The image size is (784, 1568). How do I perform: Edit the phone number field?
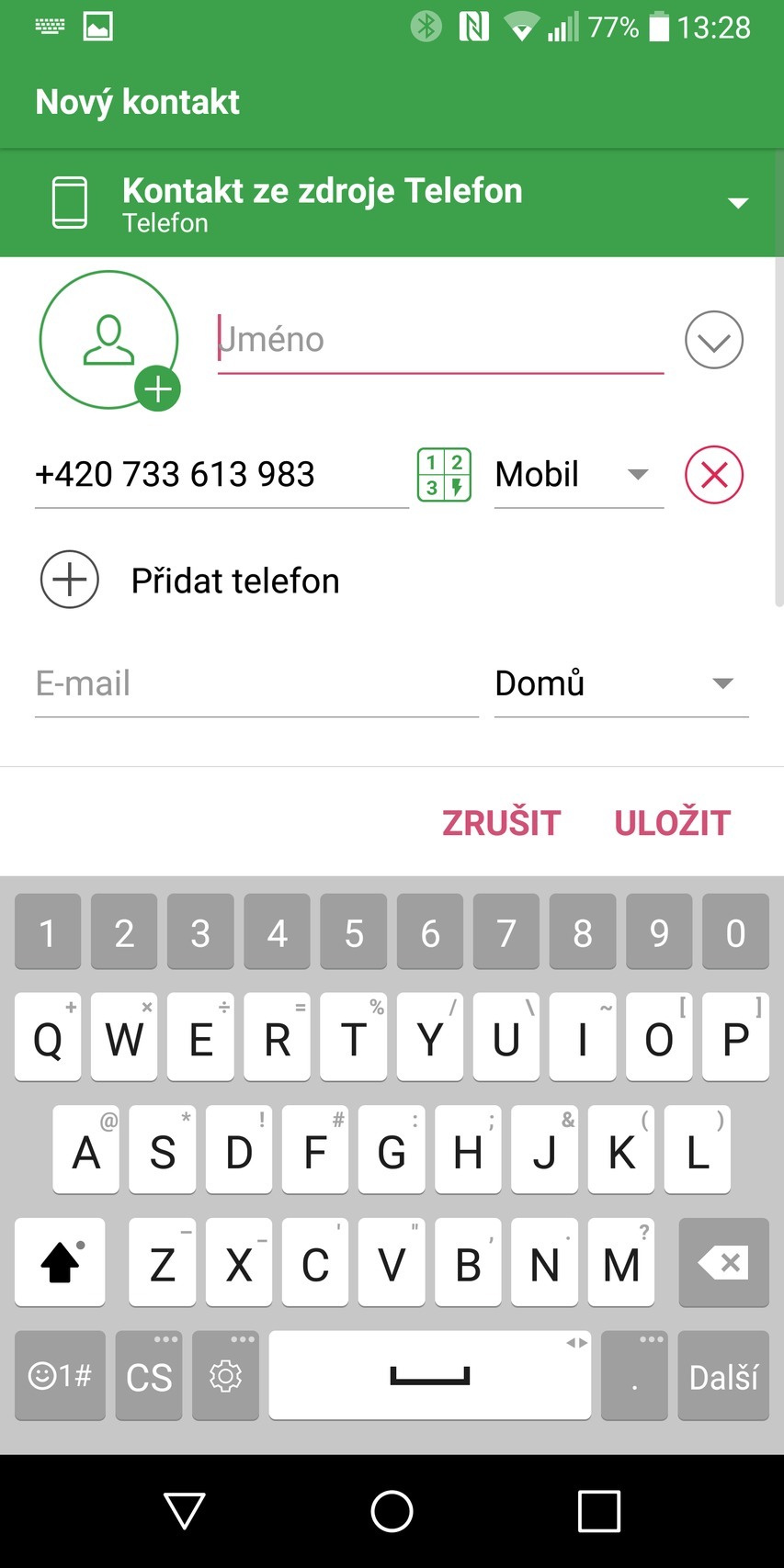click(x=221, y=475)
